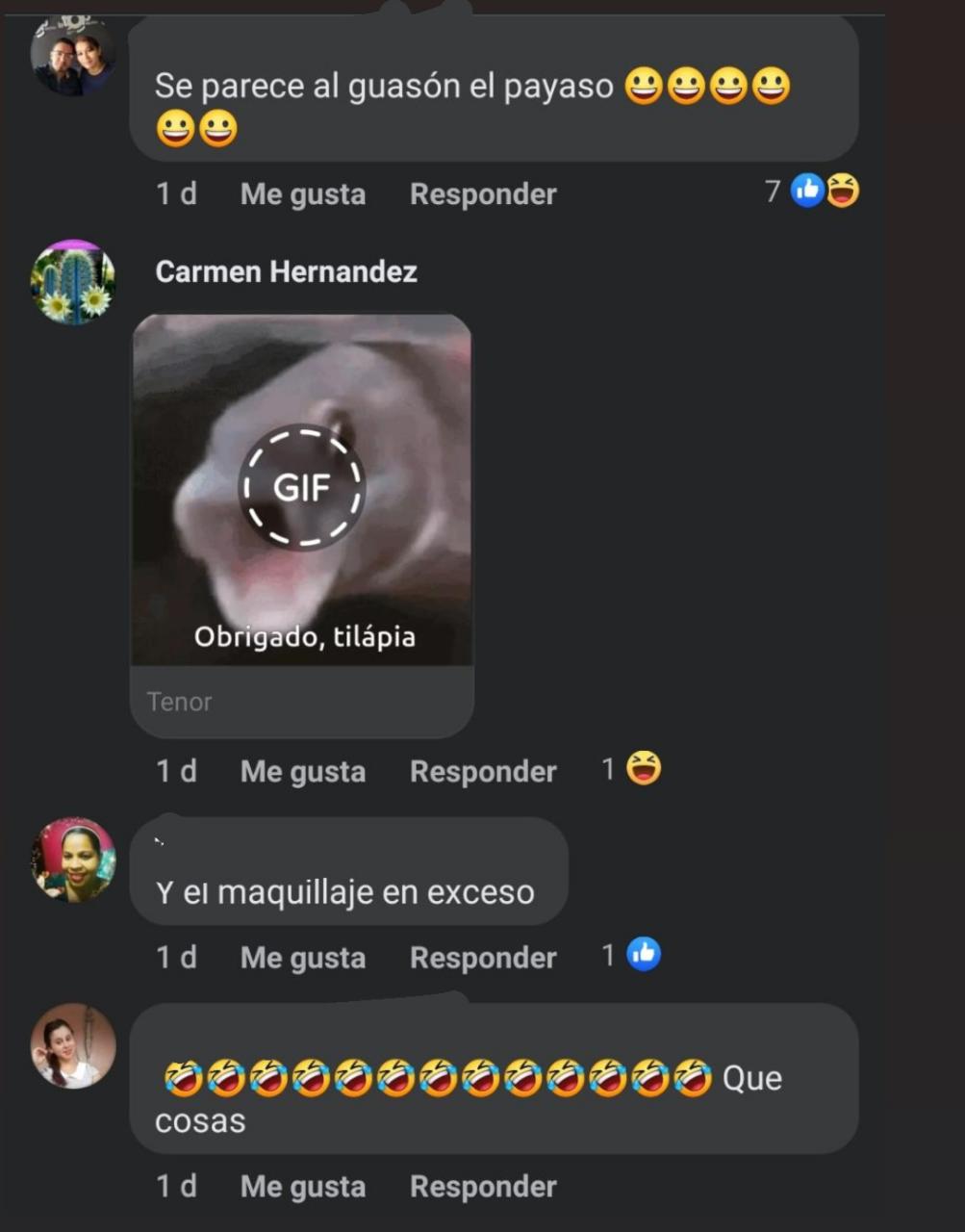Play the 'Obrigado, tilápia' GIF
Image resolution: width=965 pixels, height=1232 pixels.
coord(302,488)
